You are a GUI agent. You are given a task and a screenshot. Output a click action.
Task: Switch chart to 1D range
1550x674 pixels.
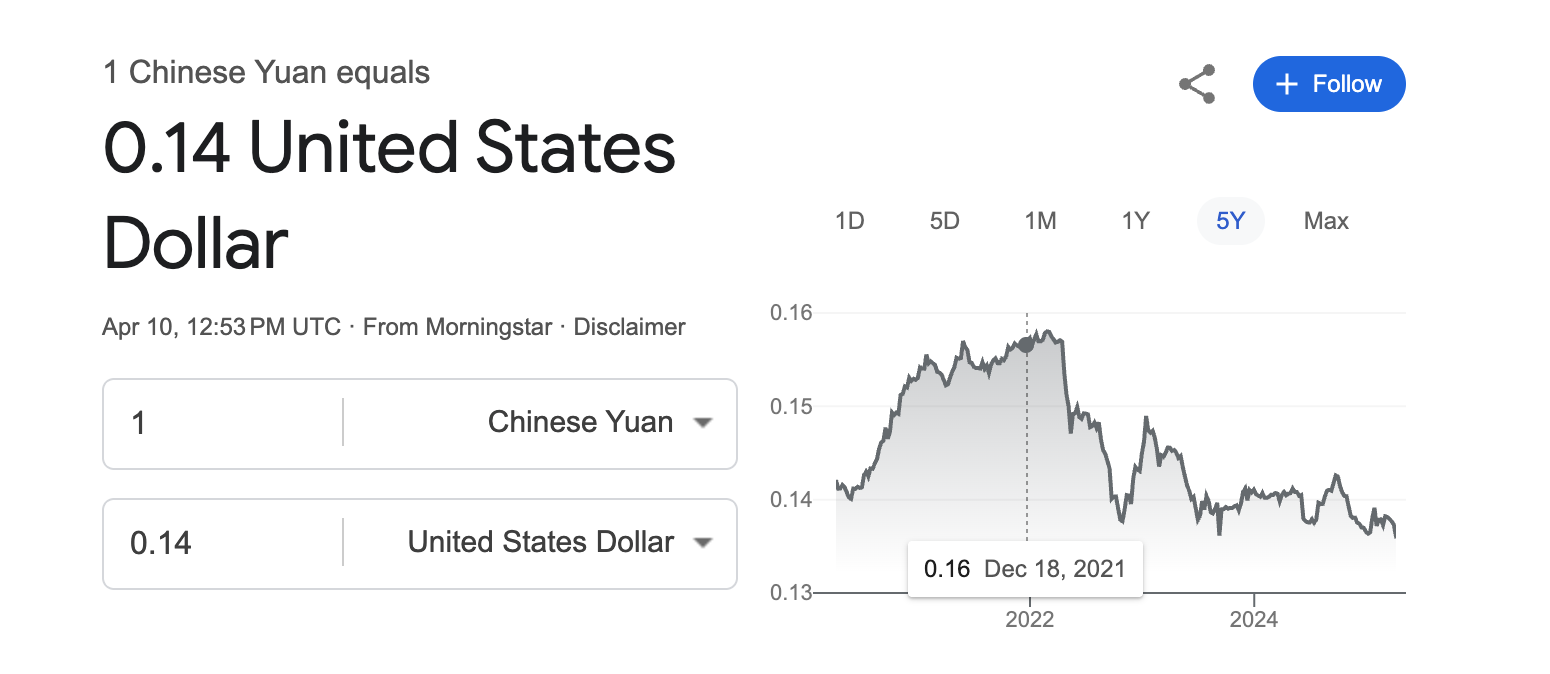coord(849,221)
